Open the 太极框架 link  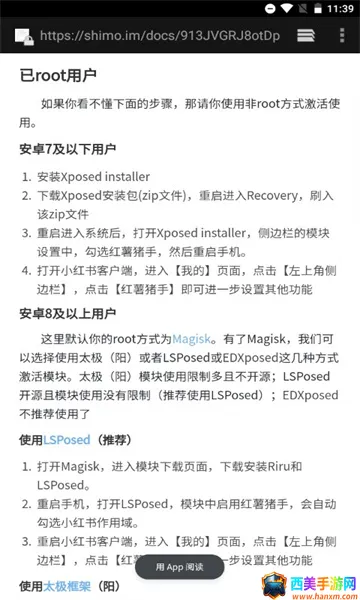point(67,586)
